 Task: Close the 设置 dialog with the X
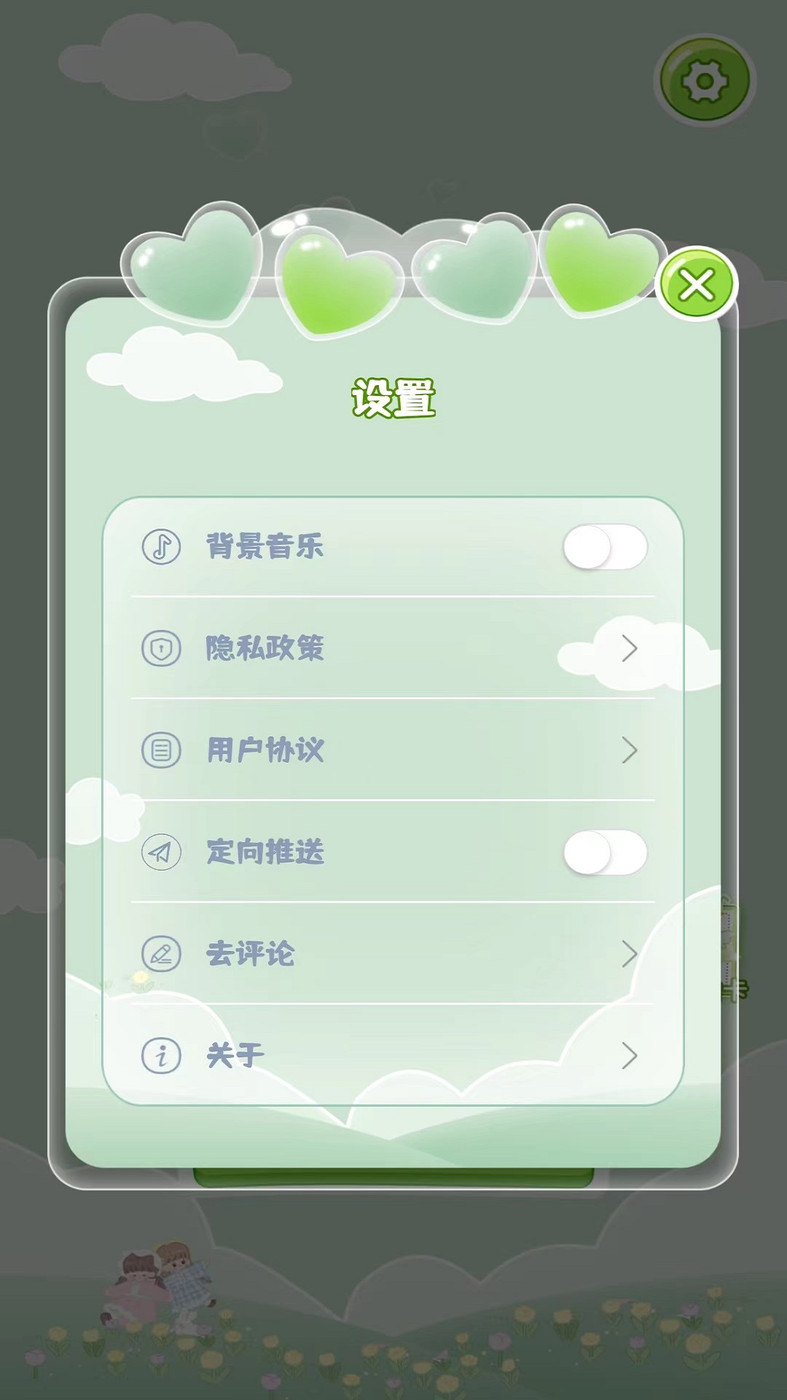tap(697, 283)
